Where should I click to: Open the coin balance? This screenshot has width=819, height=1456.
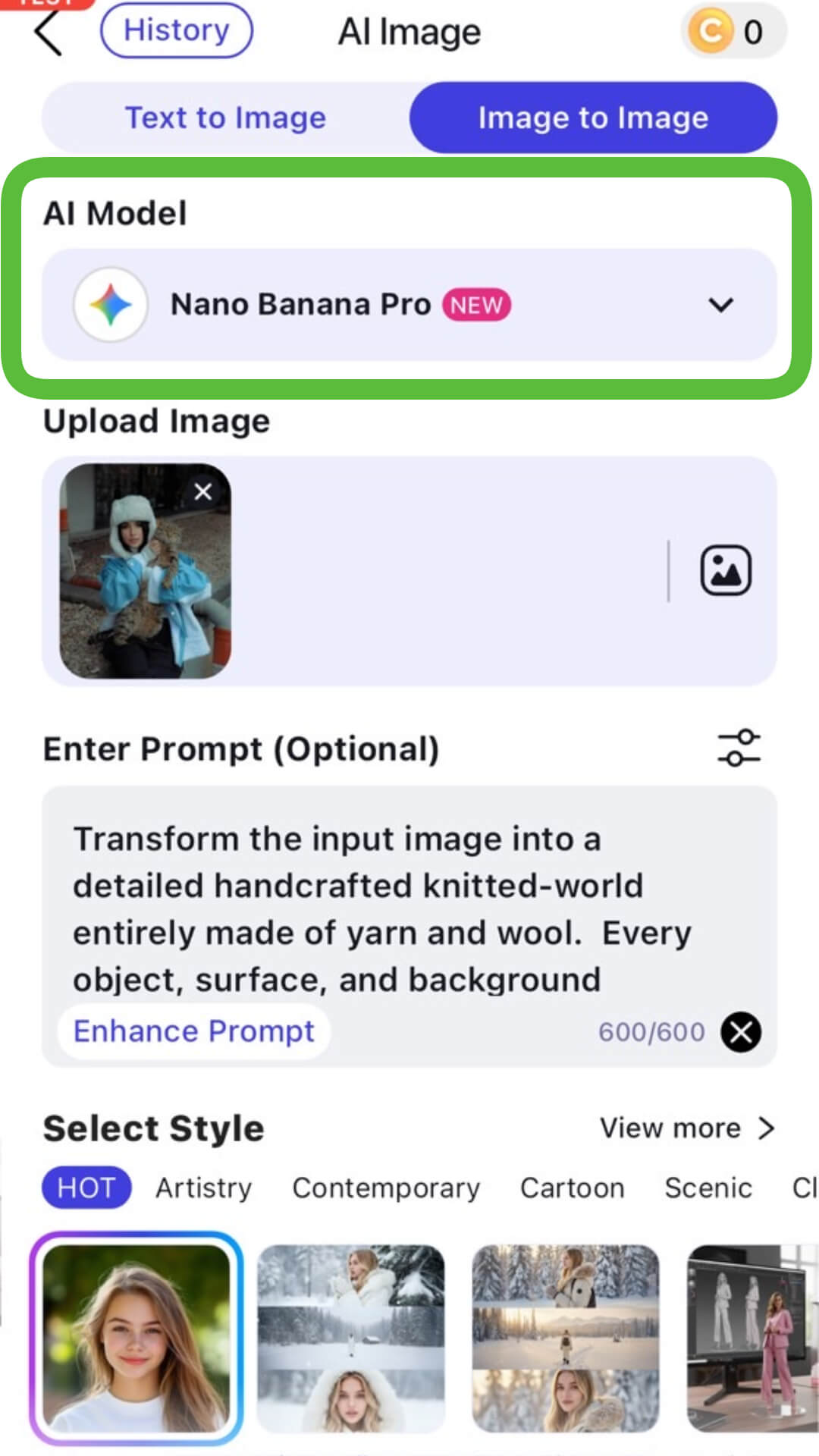pos(733,32)
